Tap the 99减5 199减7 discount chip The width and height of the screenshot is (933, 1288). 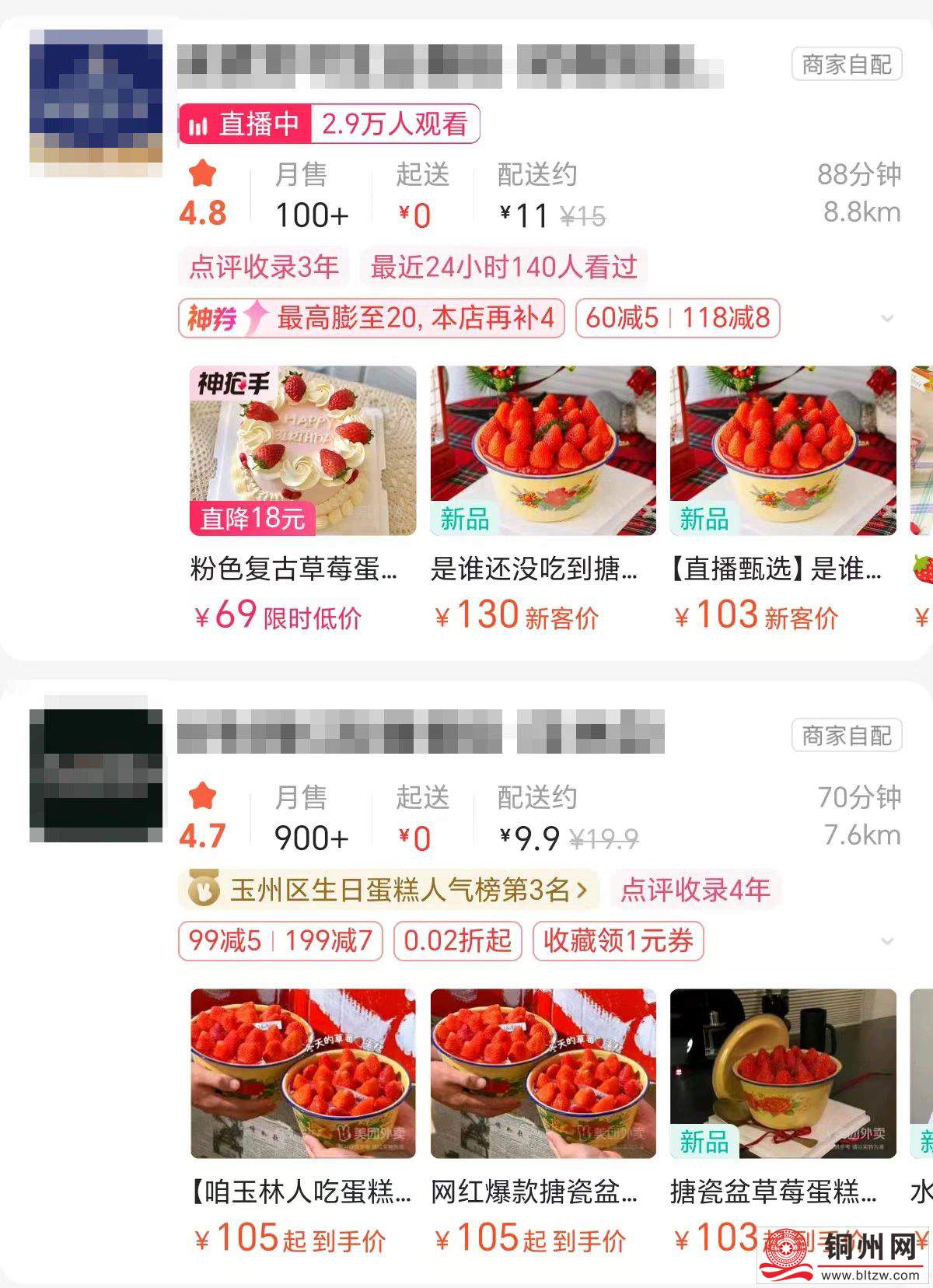[280, 941]
